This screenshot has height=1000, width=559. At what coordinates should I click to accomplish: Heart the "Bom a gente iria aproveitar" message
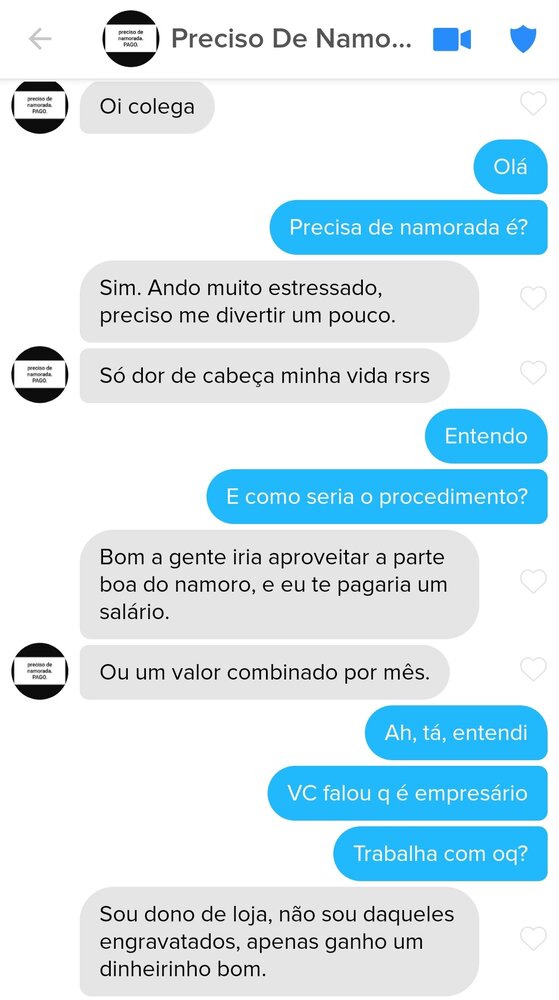(x=534, y=582)
